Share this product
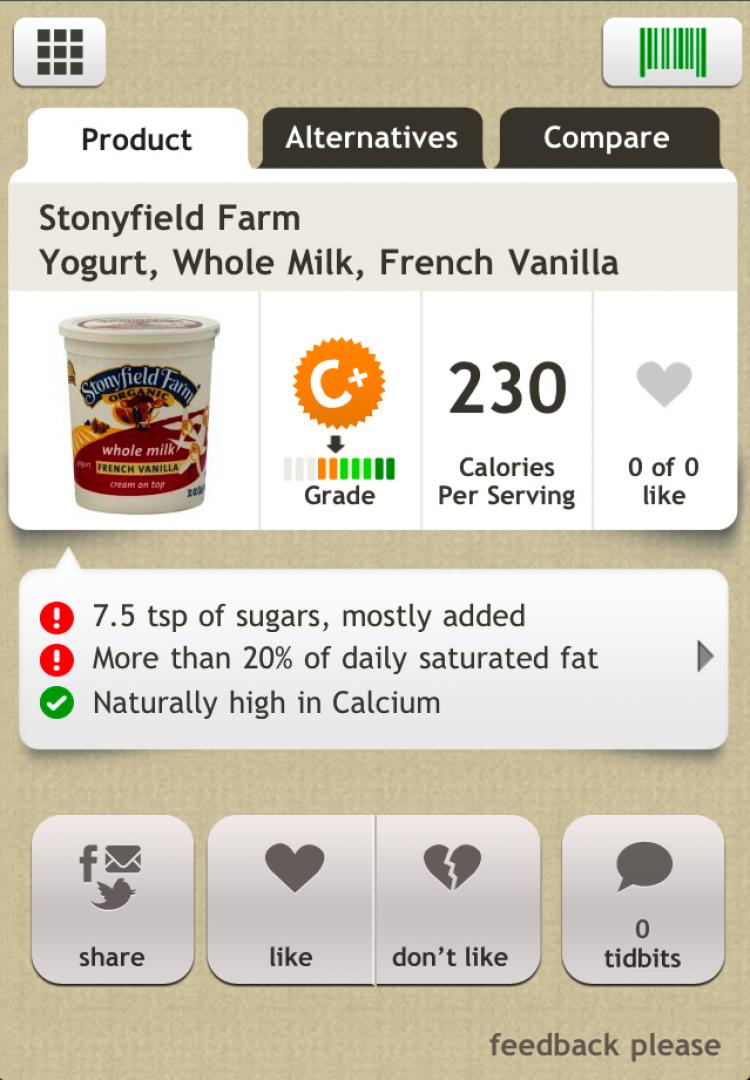Screen dimensions: 750x1080 point(112,899)
